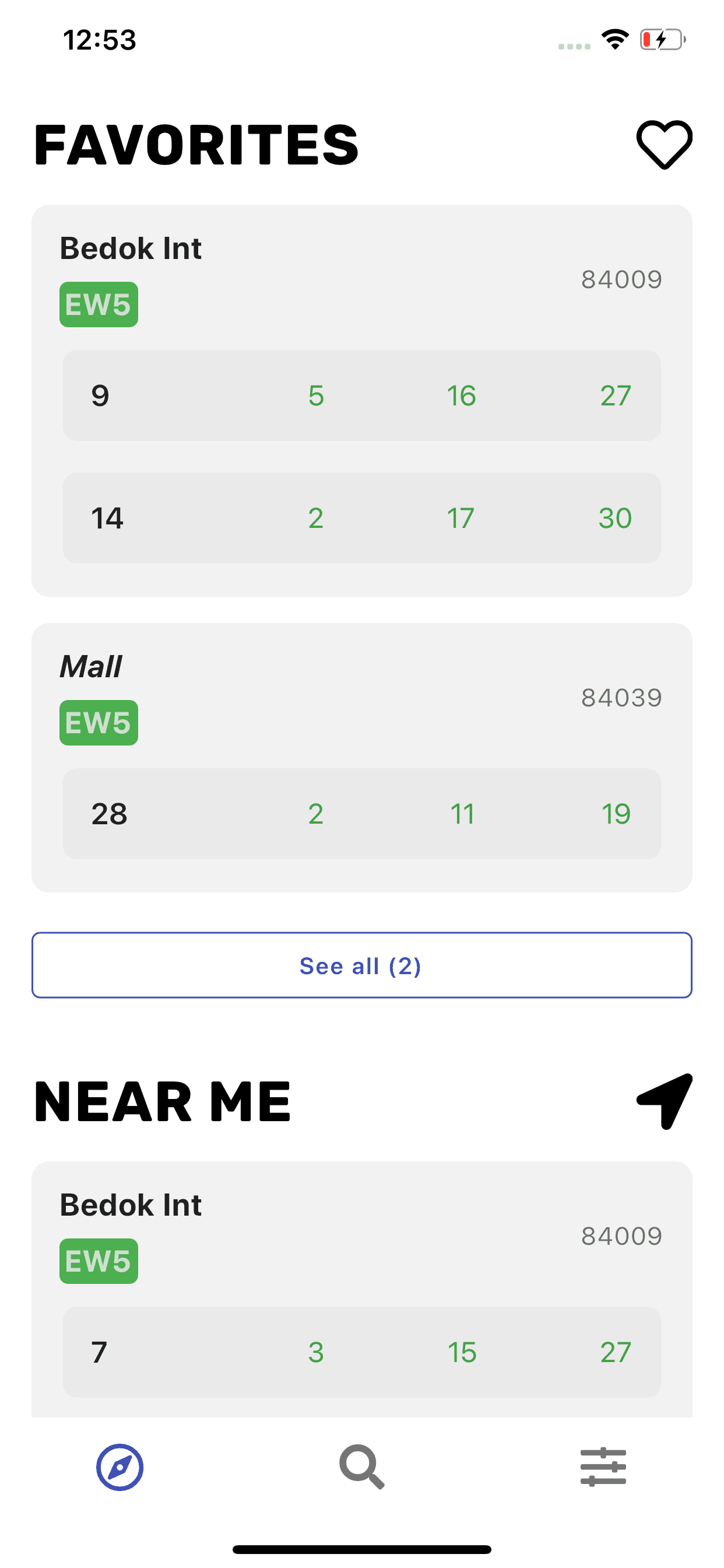
Task: Select bus 14 arrival row
Action: click(362, 517)
